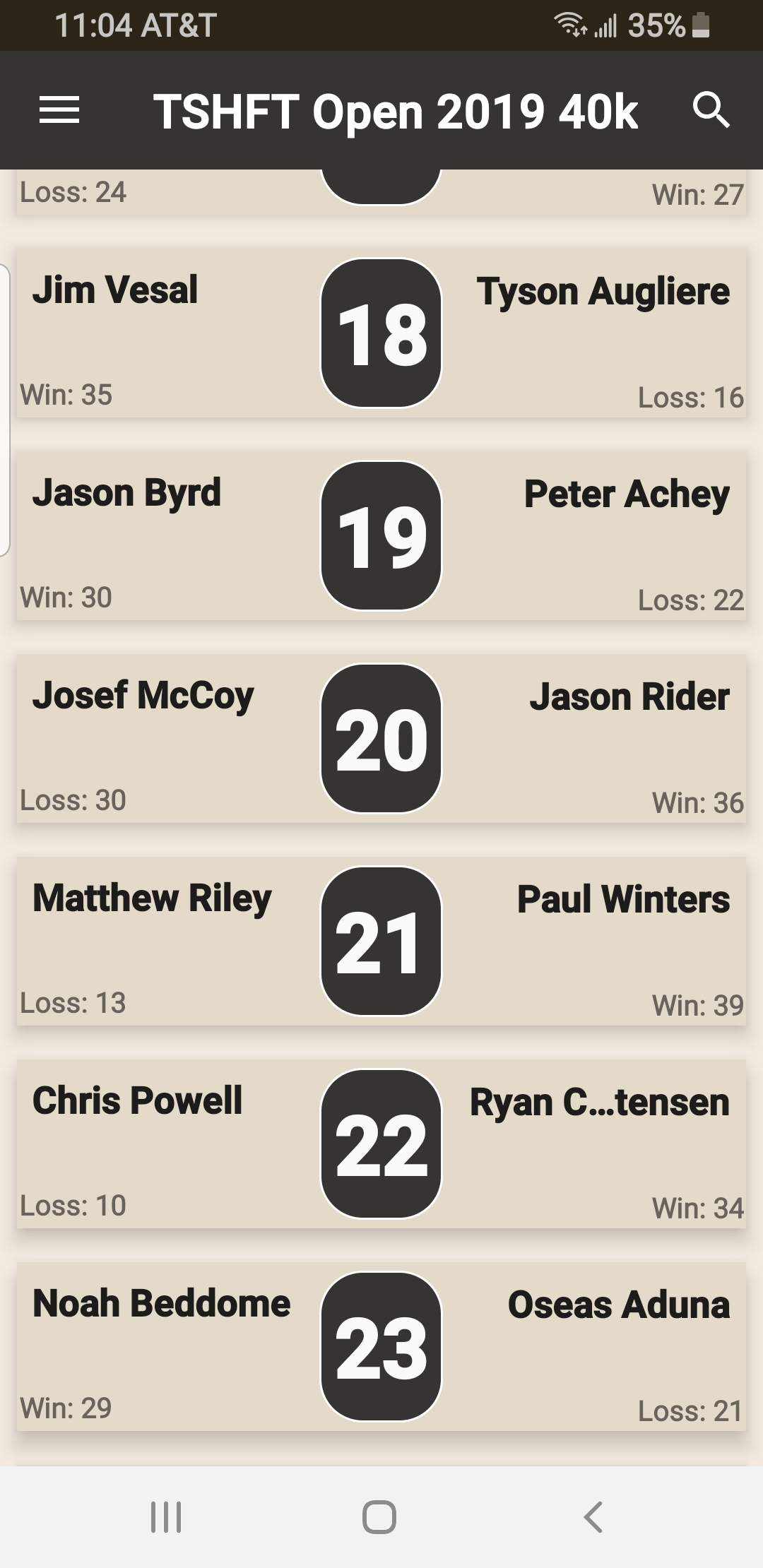Open table 18 match Jim Vesal vs Tyson Augliere
This screenshot has width=763, height=1568.
[x=381, y=333]
